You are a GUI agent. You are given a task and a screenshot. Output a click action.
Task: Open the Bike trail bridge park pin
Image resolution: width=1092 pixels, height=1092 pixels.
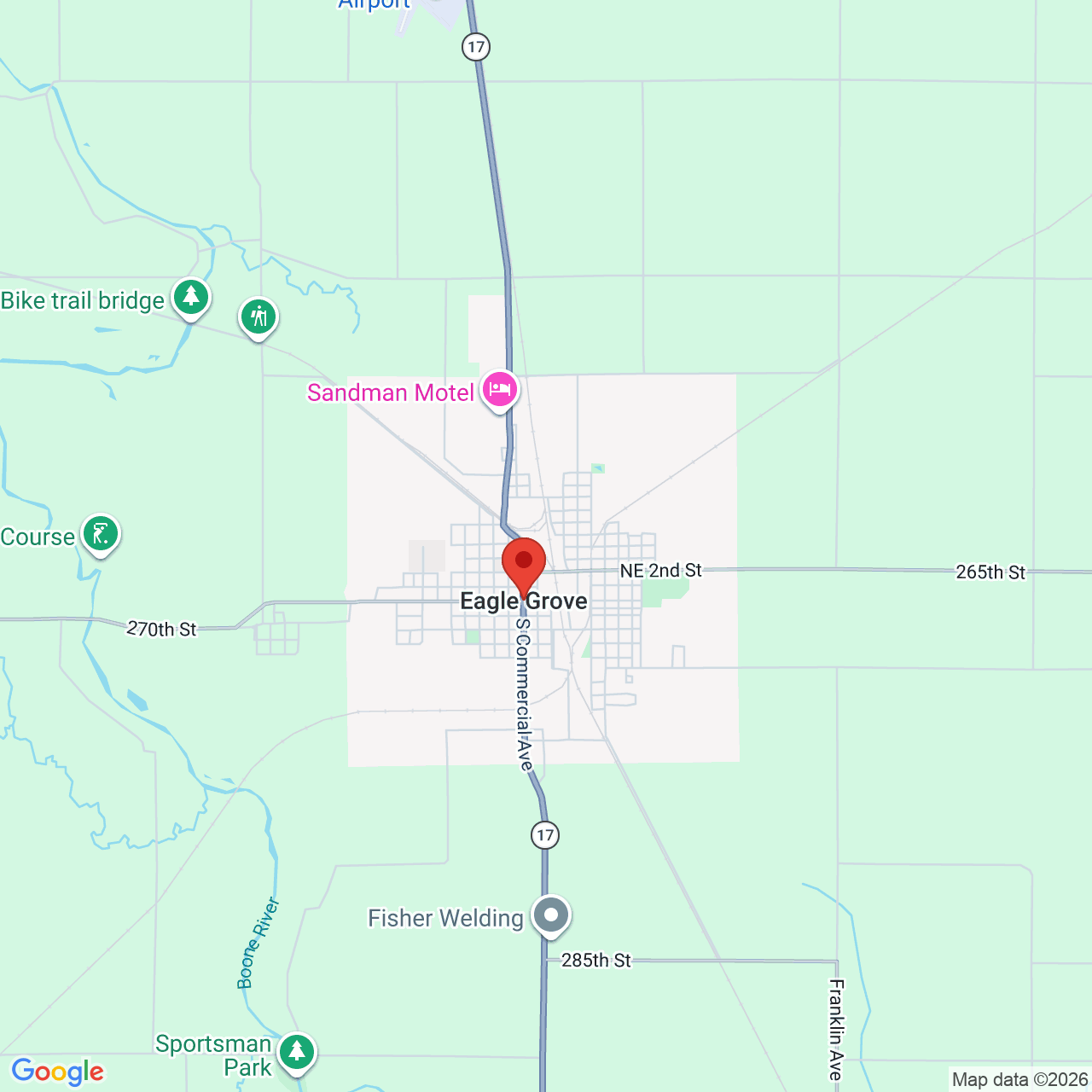click(x=191, y=299)
